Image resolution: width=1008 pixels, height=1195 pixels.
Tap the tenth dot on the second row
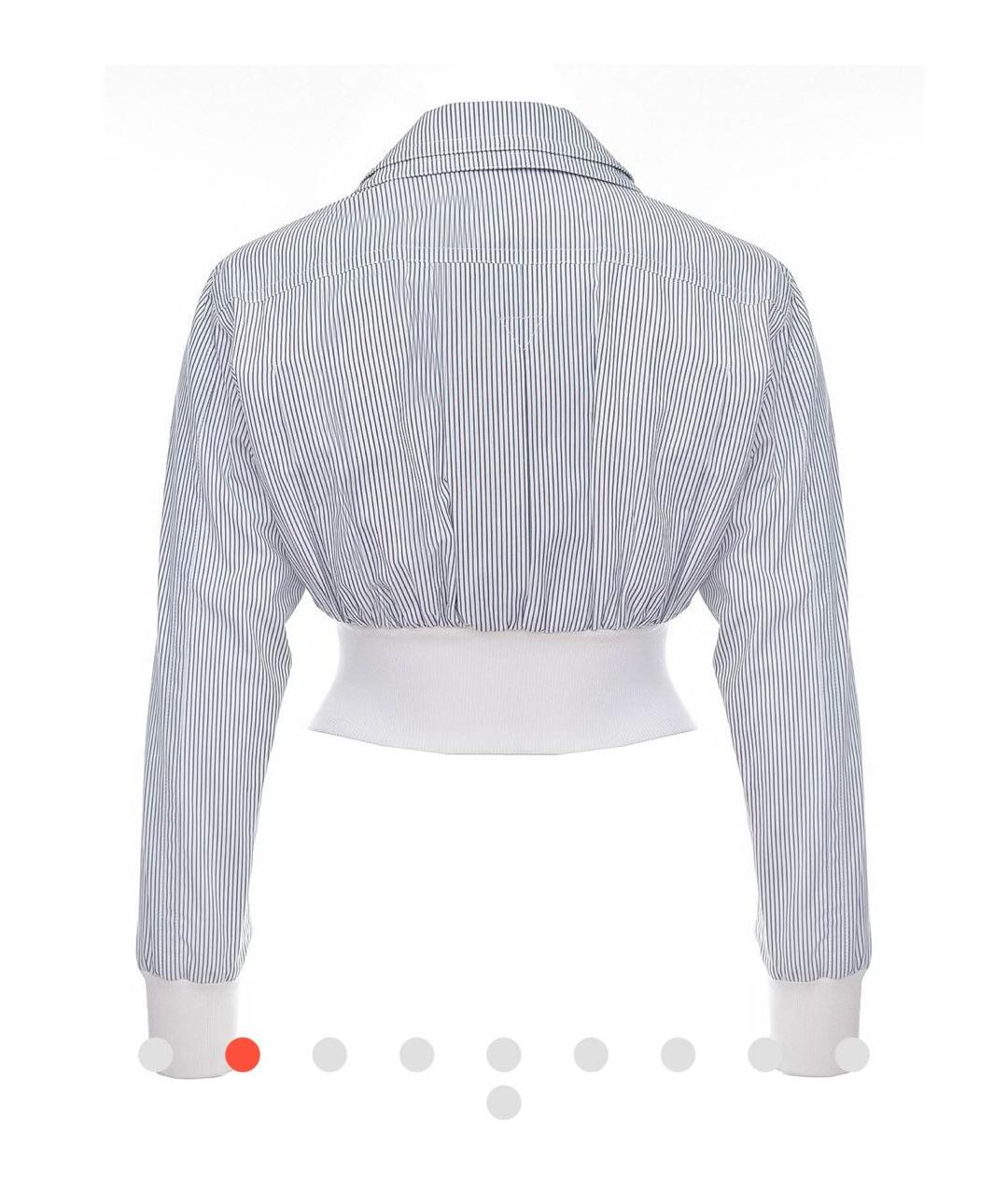pyautogui.click(x=503, y=1103)
